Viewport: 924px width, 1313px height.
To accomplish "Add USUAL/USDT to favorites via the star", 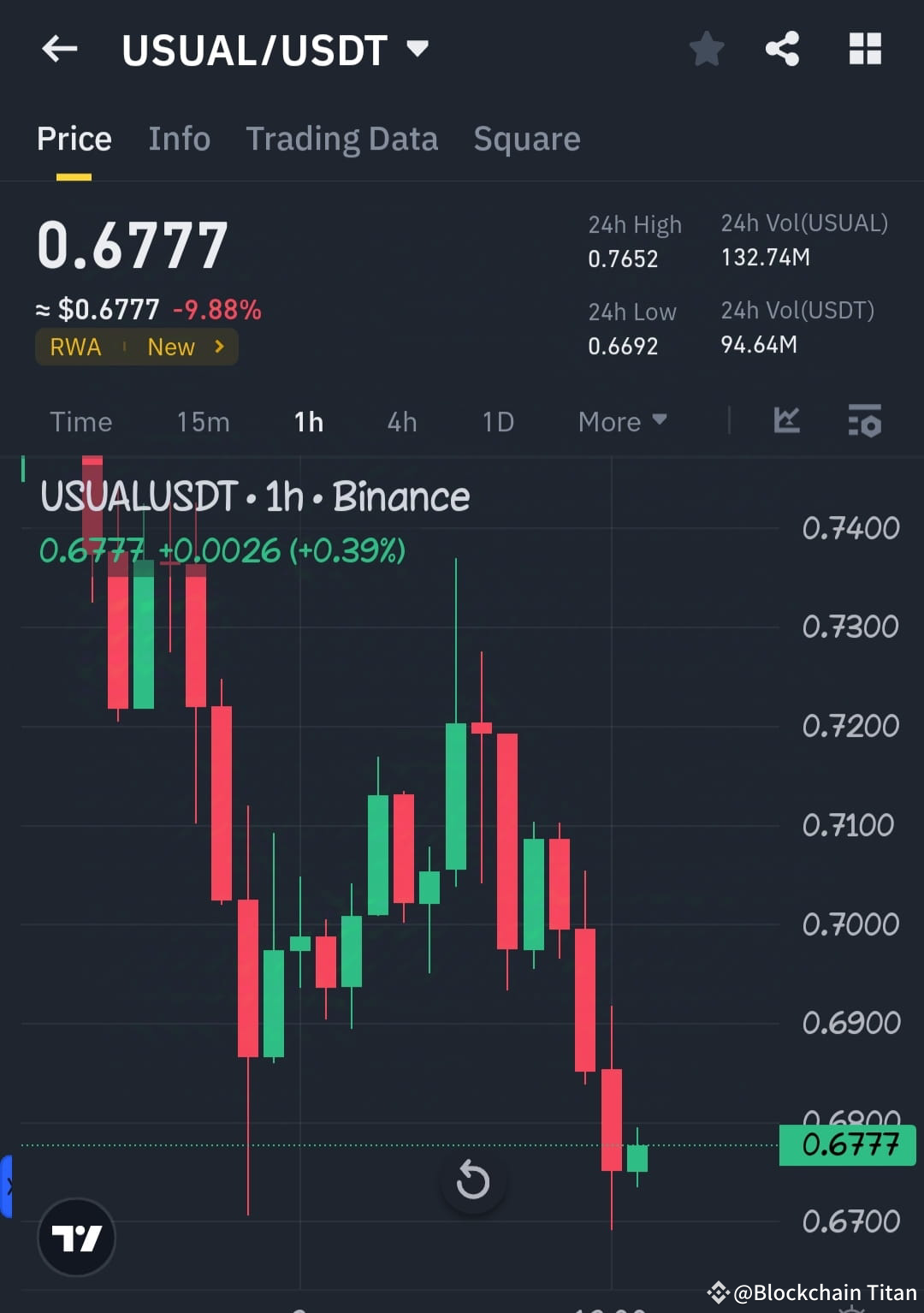I will [x=707, y=49].
